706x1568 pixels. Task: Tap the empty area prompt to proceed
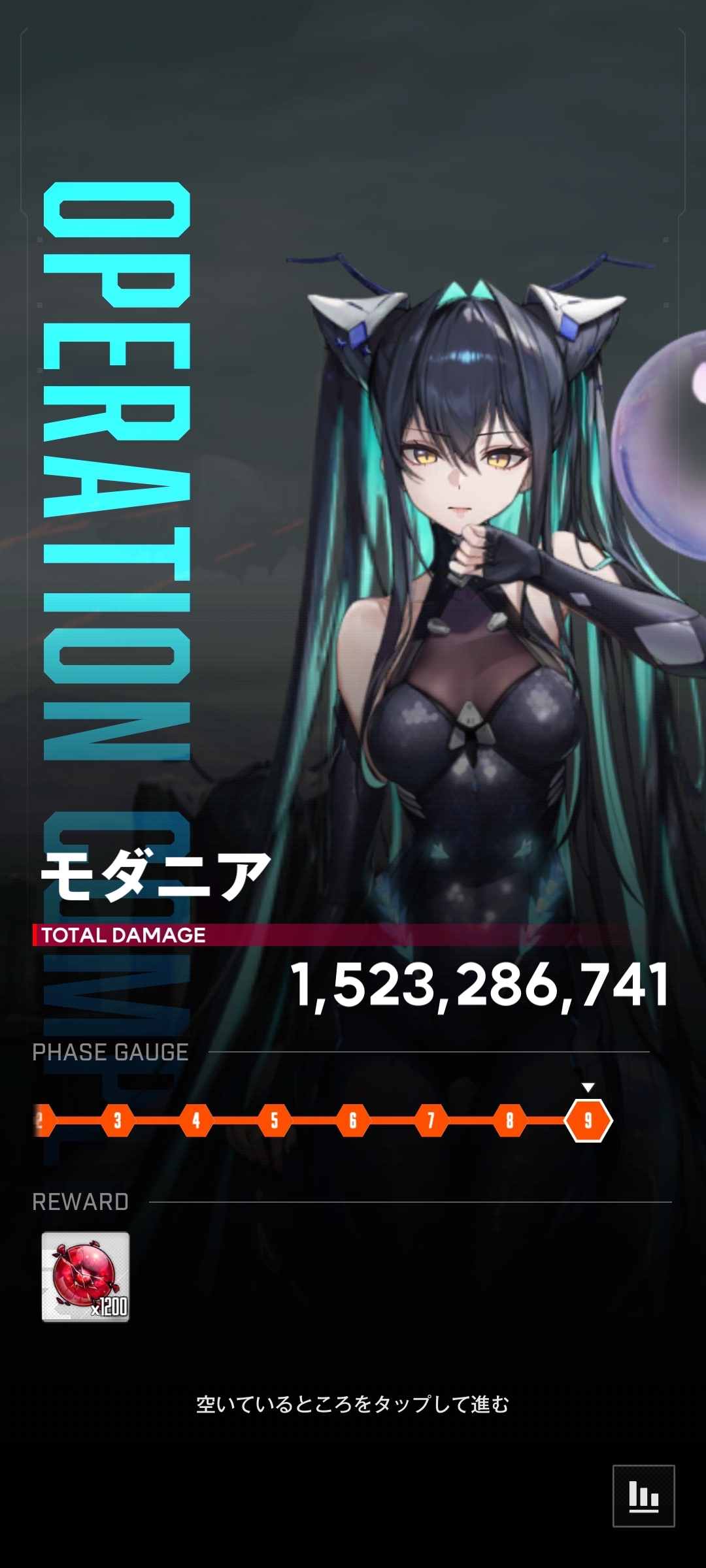click(x=352, y=1404)
